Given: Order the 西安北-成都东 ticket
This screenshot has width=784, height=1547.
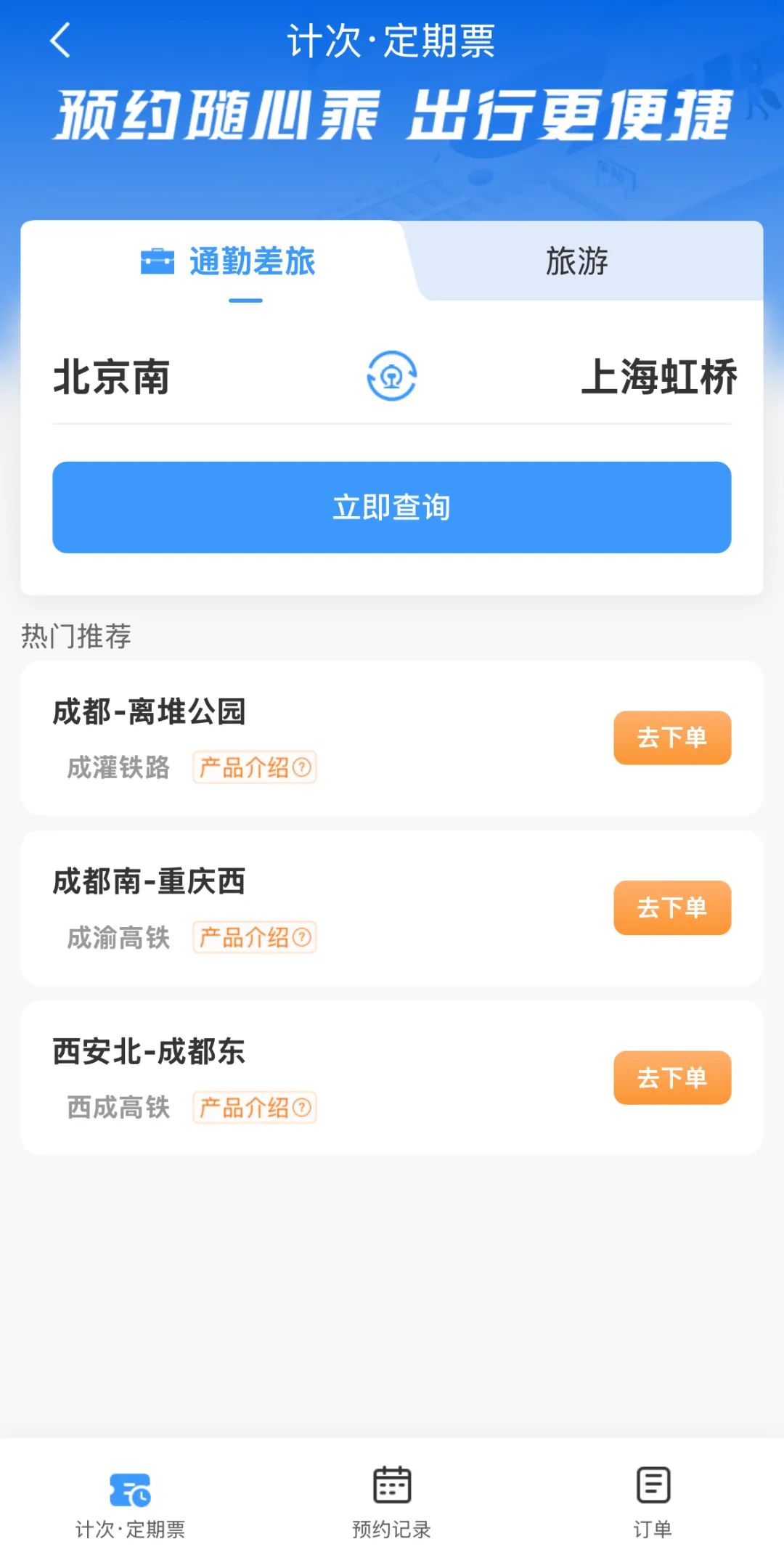Looking at the screenshot, I should [x=671, y=1078].
